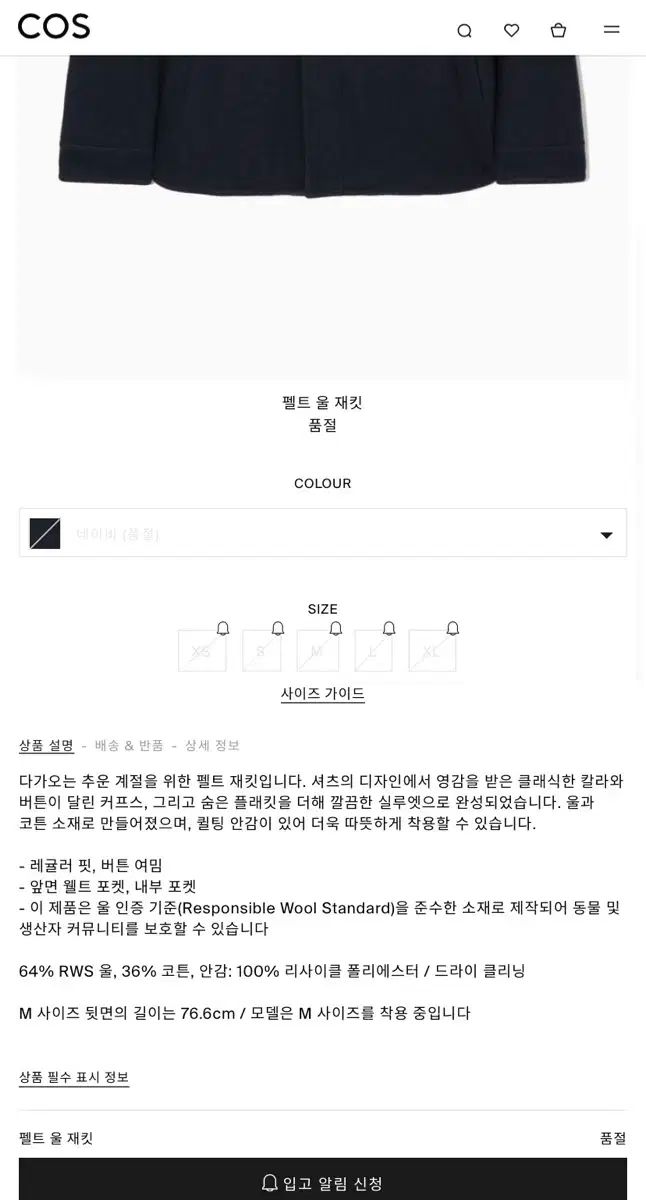Open the wishlist heart icon
This screenshot has width=646, height=1200.
(x=511, y=30)
